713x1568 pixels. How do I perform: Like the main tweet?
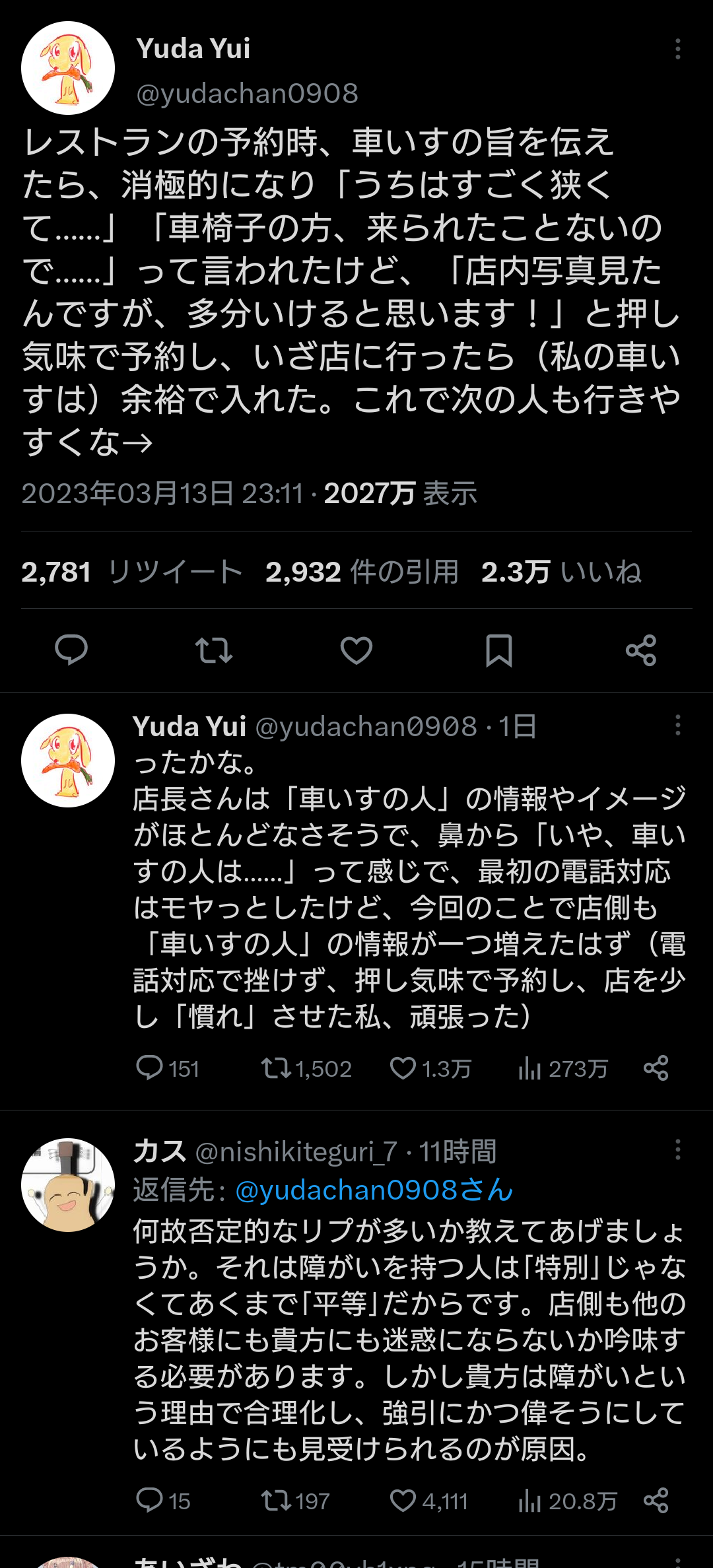tap(356, 650)
